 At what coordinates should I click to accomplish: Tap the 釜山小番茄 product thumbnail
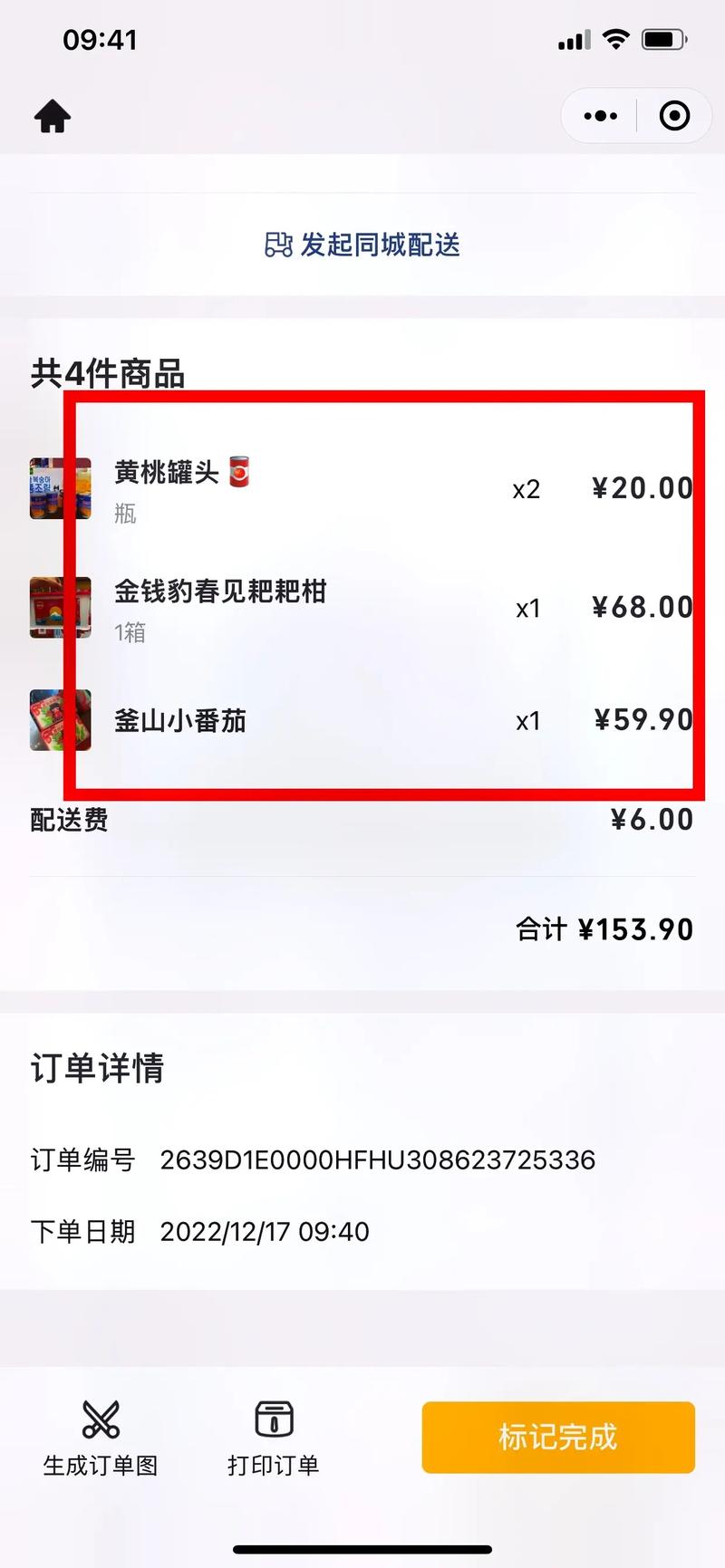tap(61, 721)
